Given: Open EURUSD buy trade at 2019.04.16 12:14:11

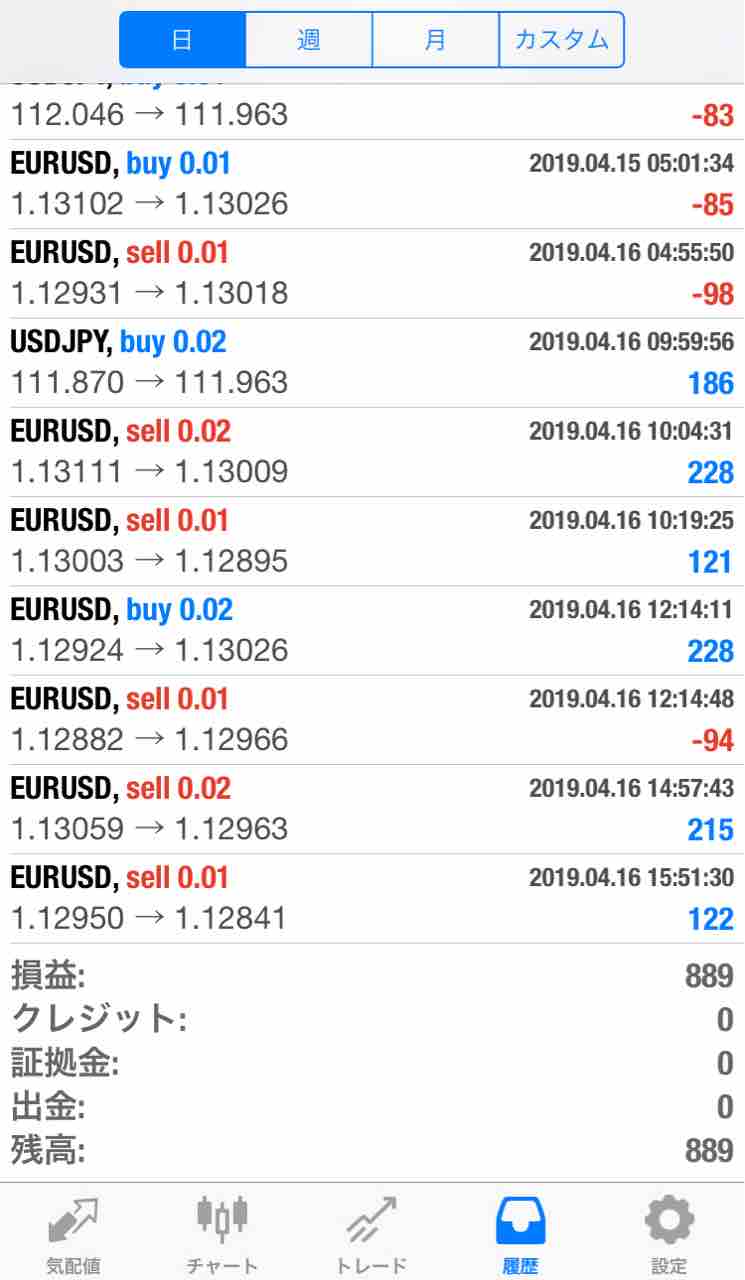Looking at the screenshot, I should point(372,630).
